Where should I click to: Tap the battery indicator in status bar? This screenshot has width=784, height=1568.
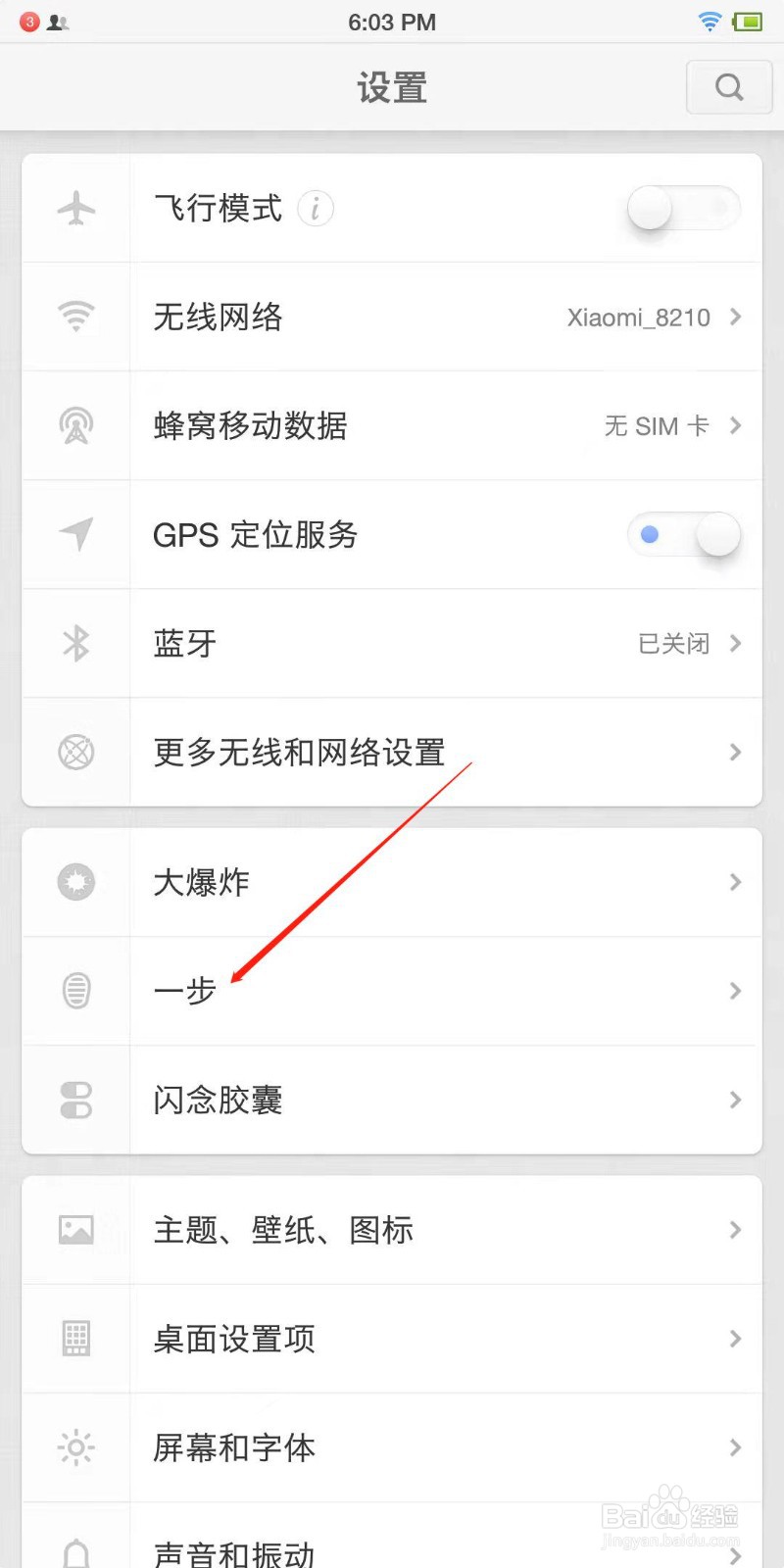(746, 22)
